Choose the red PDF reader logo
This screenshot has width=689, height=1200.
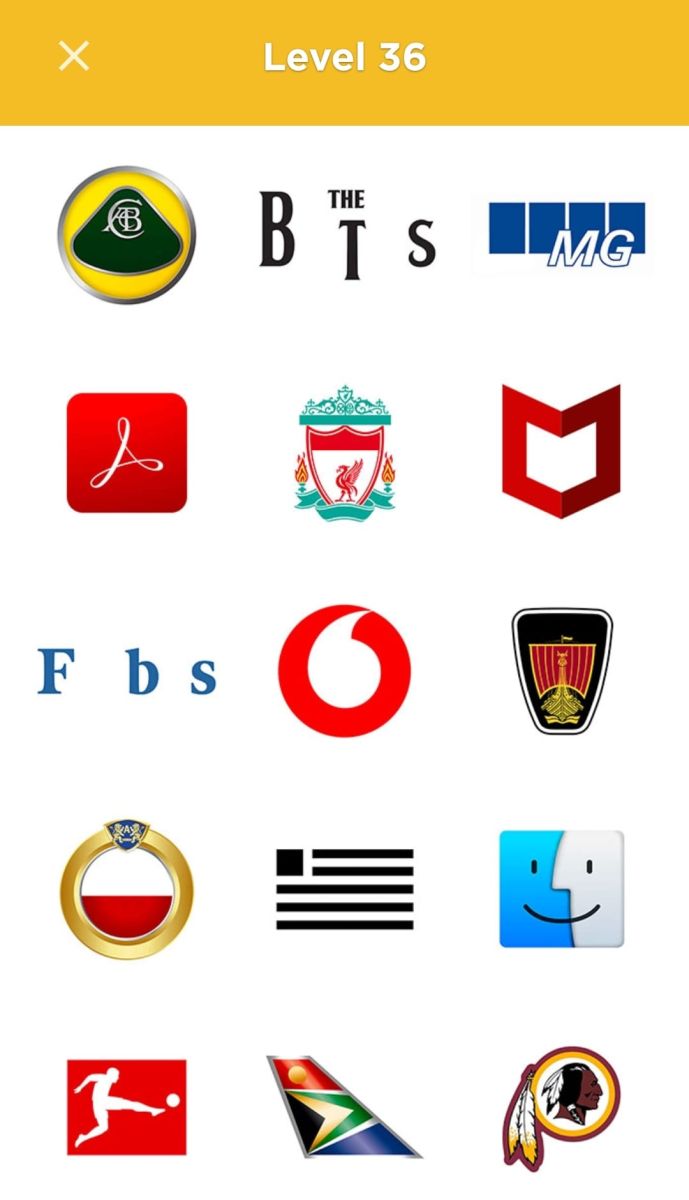[x=127, y=452]
